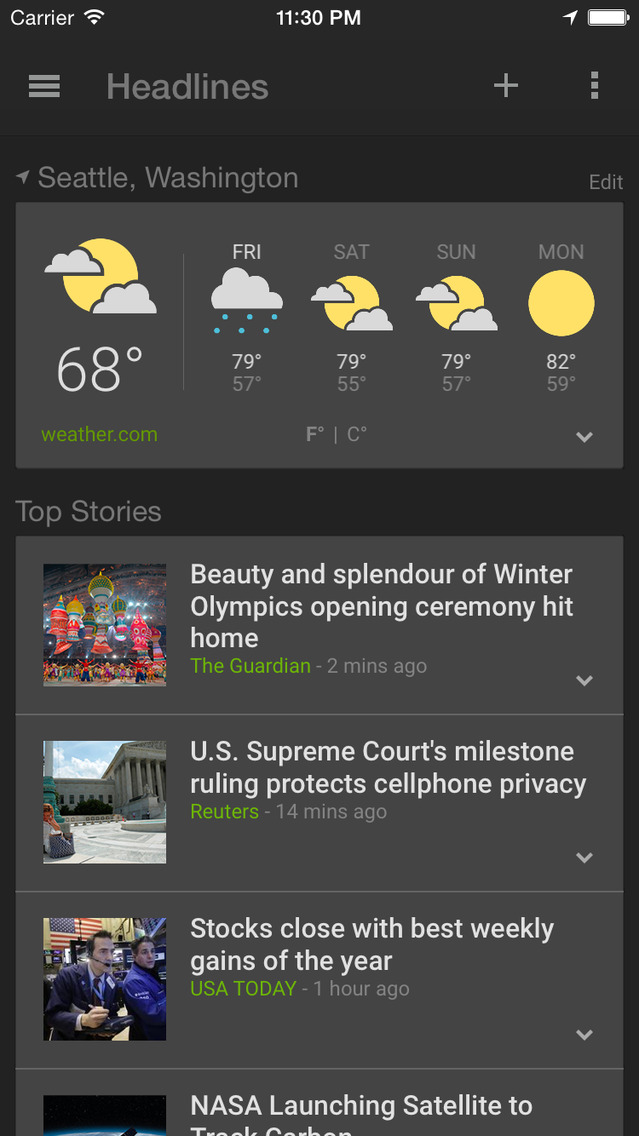Edit the Seattle weather location

(x=606, y=182)
